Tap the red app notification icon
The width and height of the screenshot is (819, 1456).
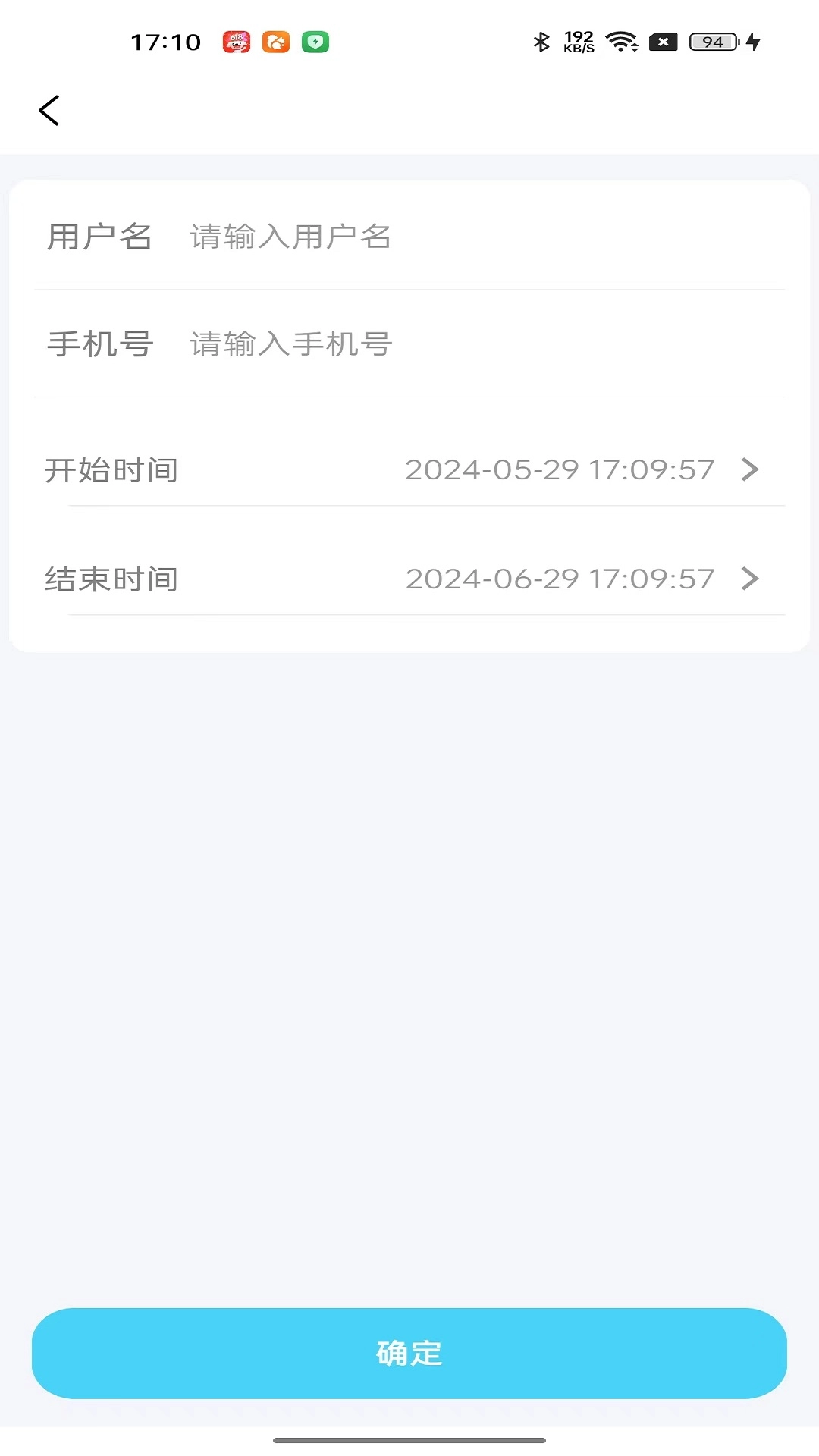click(x=237, y=43)
